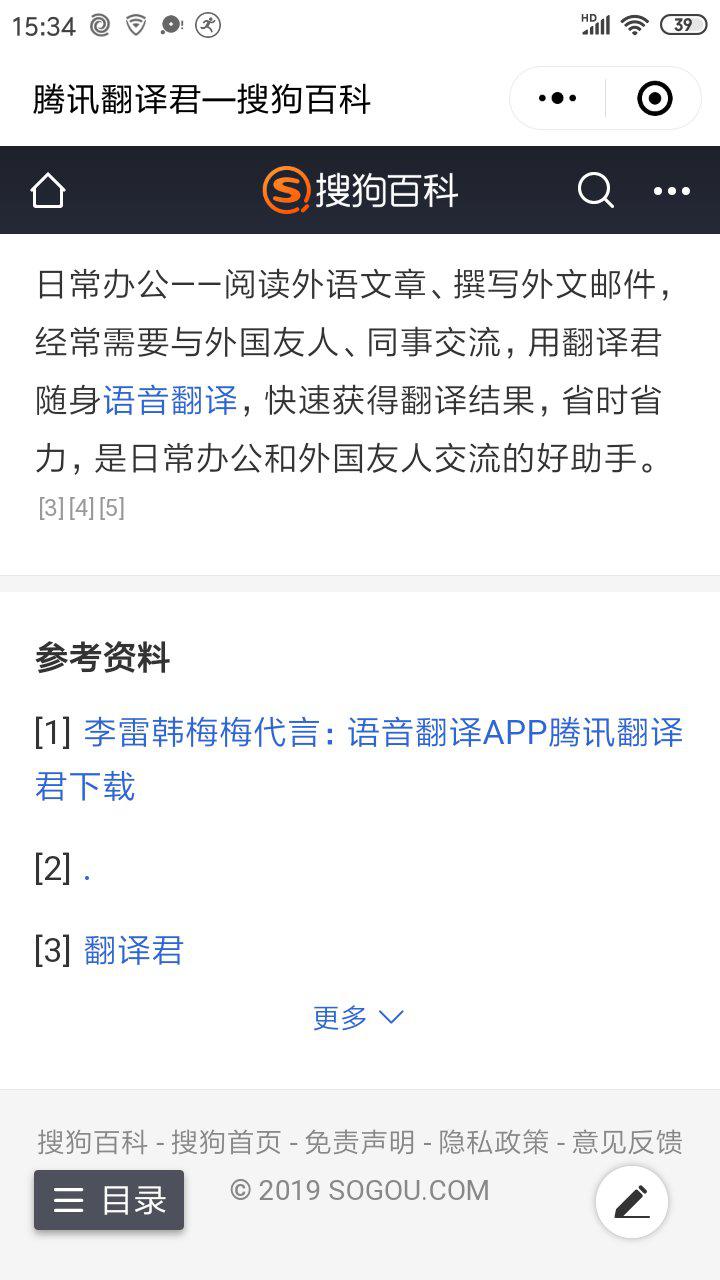Open the 目录 (contents) button
Image resolution: width=720 pixels, height=1280 pixels.
tap(108, 1202)
